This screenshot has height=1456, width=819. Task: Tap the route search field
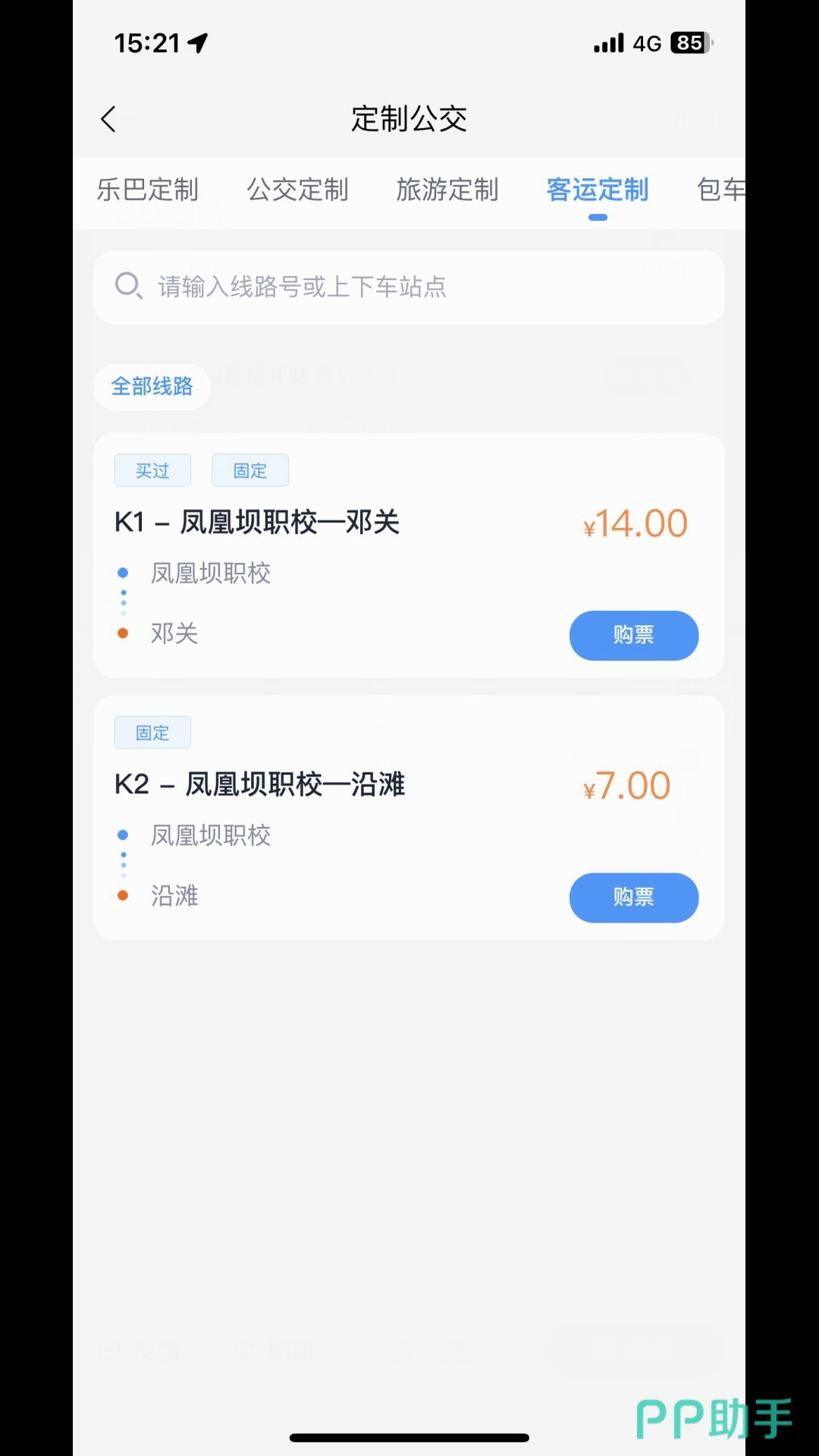[x=409, y=287]
